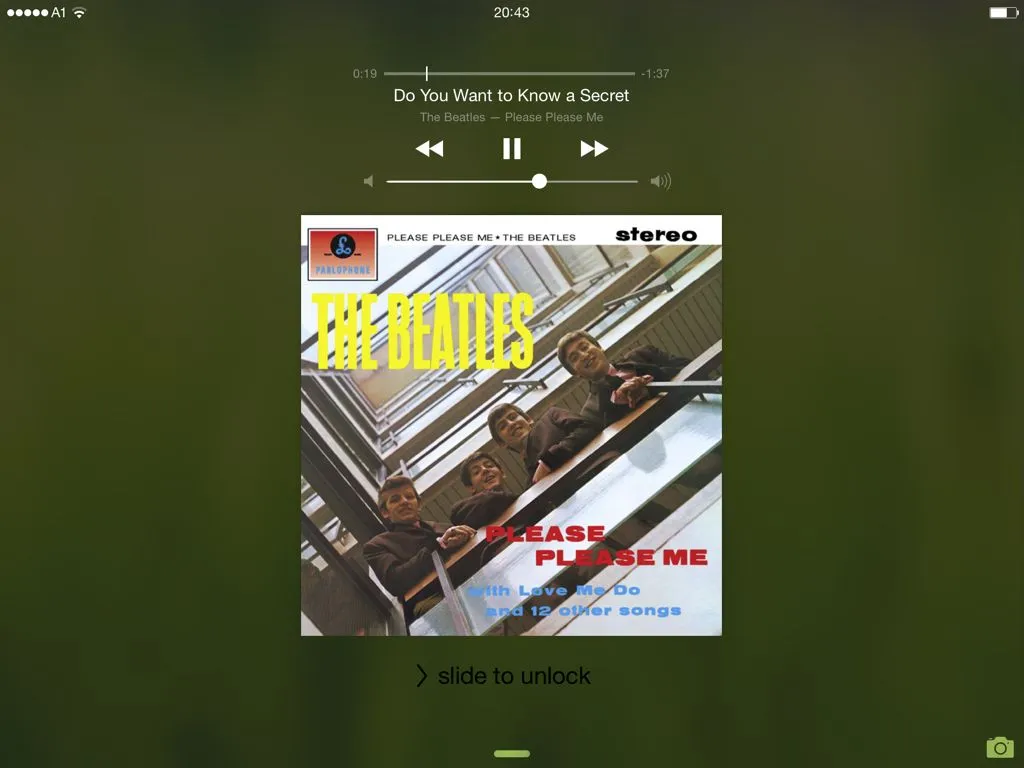
Task: Tap the volume slider
Action: point(512,181)
